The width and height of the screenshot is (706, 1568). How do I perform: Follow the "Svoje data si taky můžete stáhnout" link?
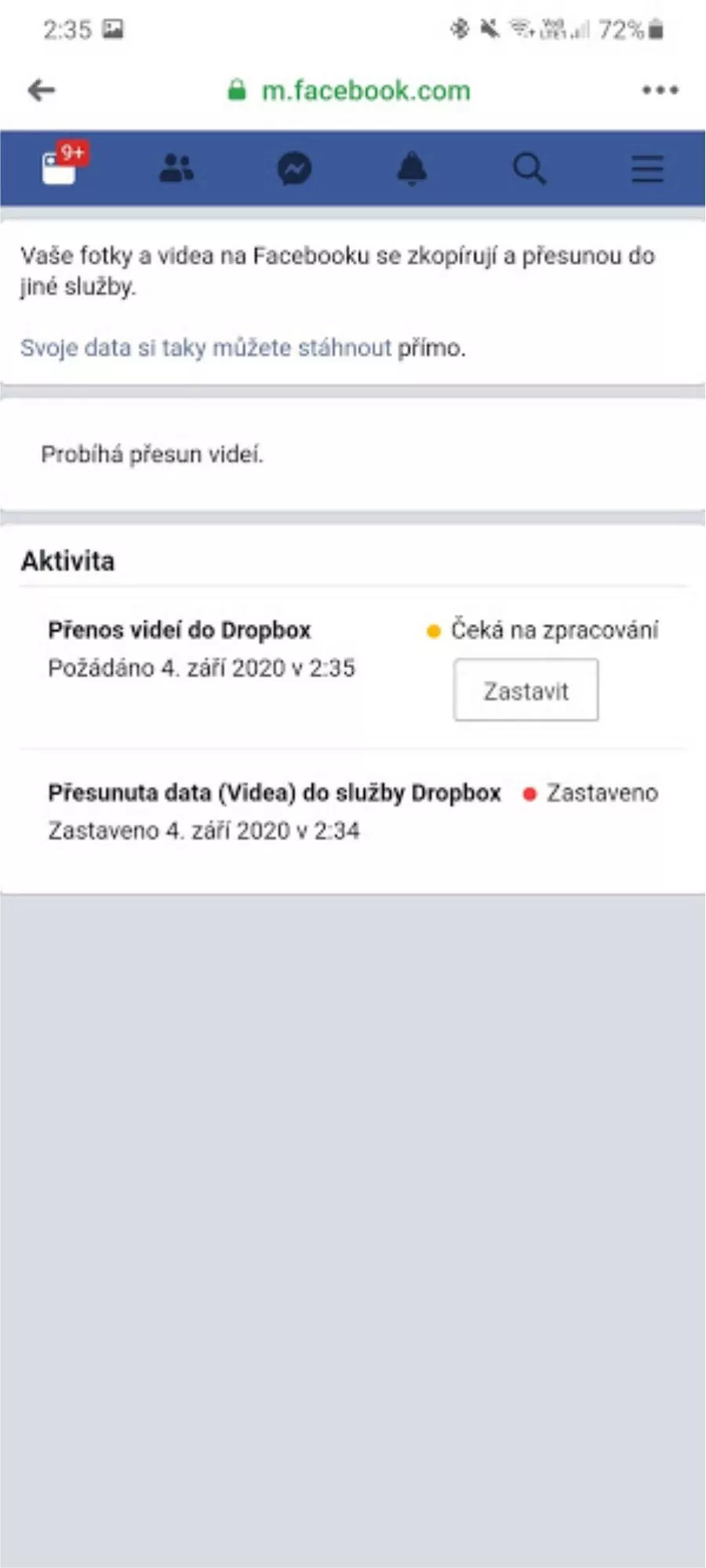point(206,347)
